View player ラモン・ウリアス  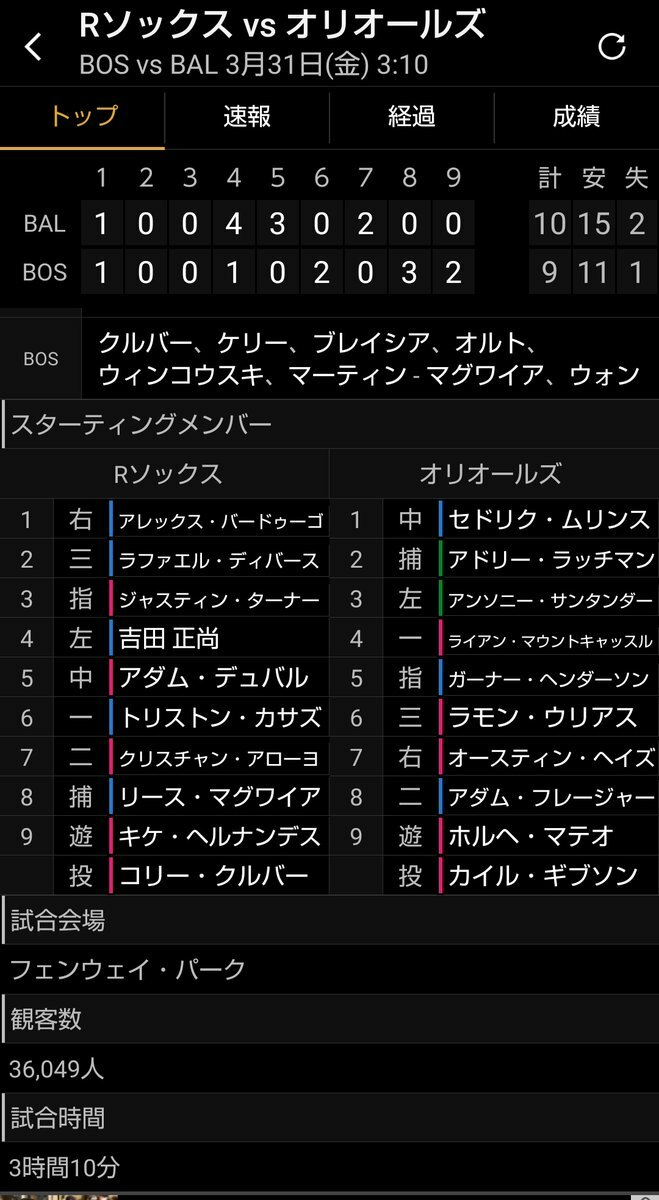(543, 717)
